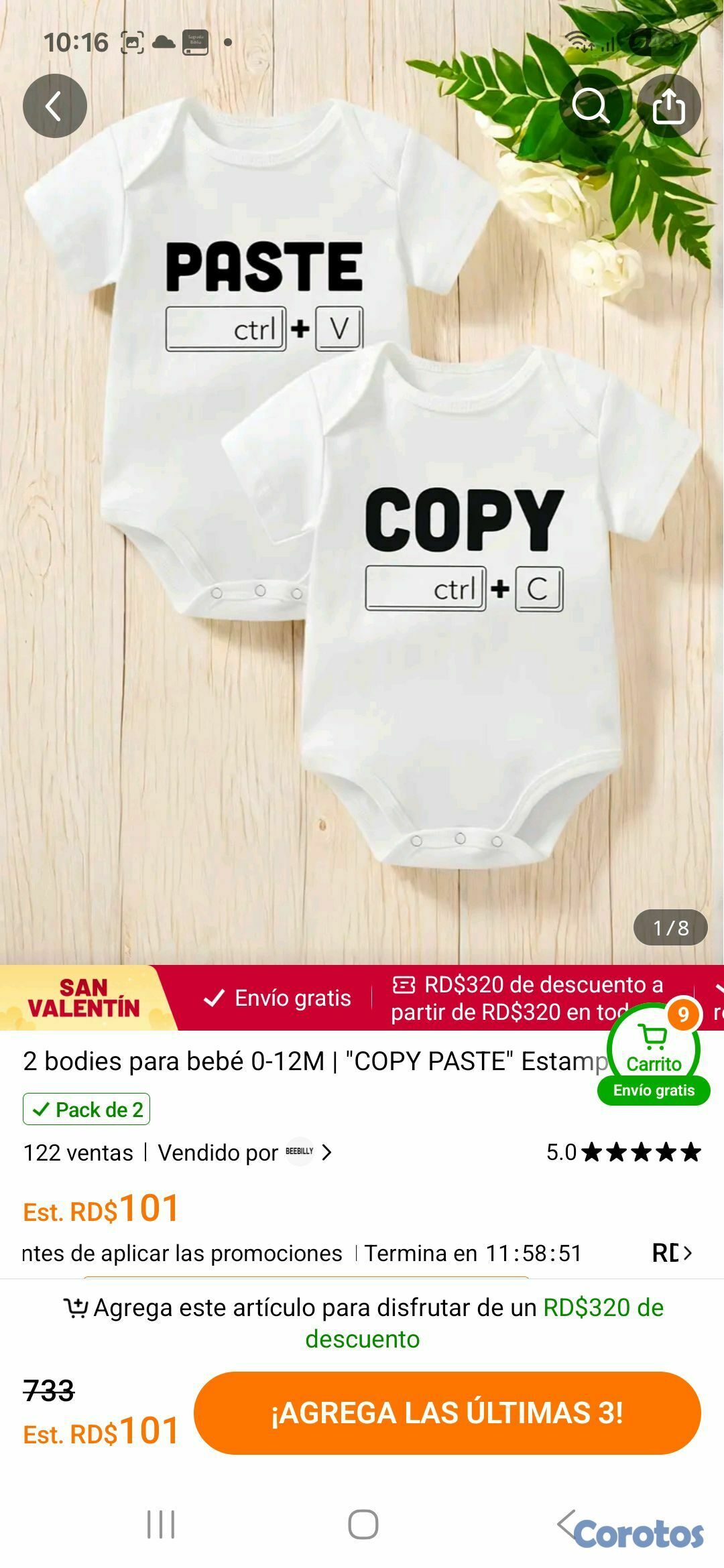The width and height of the screenshot is (724, 1568).
Task: Open search with the magnifier icon
Action: (591, 106)
